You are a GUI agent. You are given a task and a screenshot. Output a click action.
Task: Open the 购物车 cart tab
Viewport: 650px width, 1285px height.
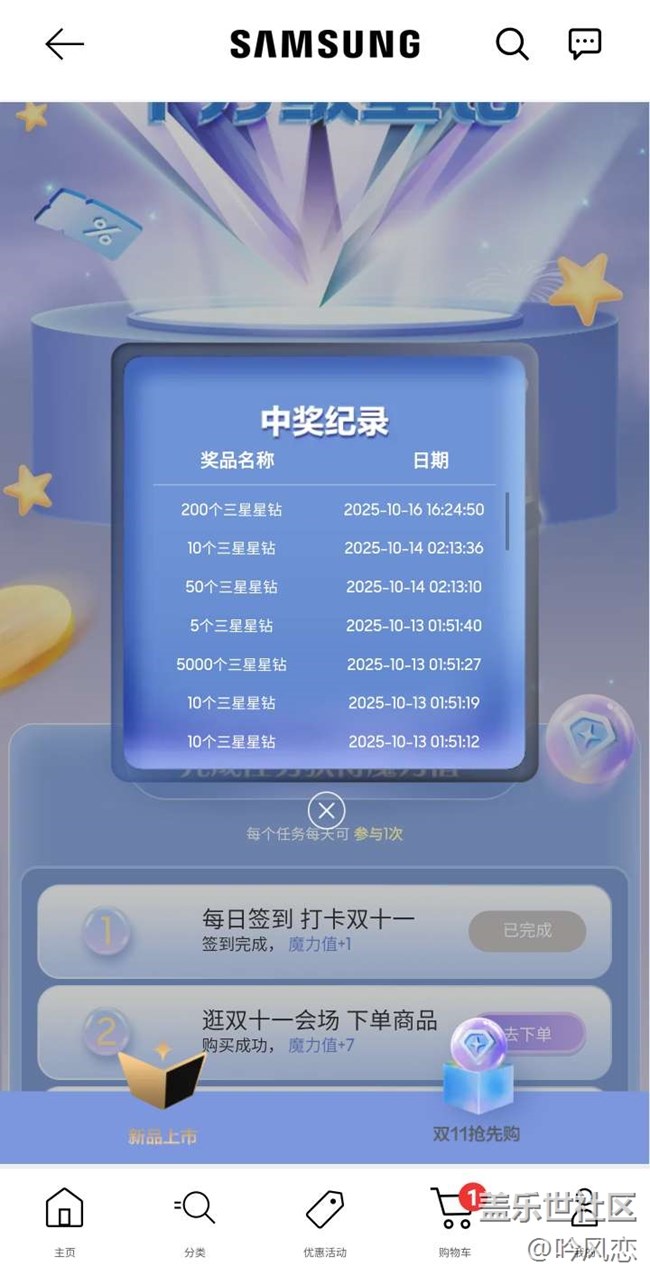point(454,1220)
